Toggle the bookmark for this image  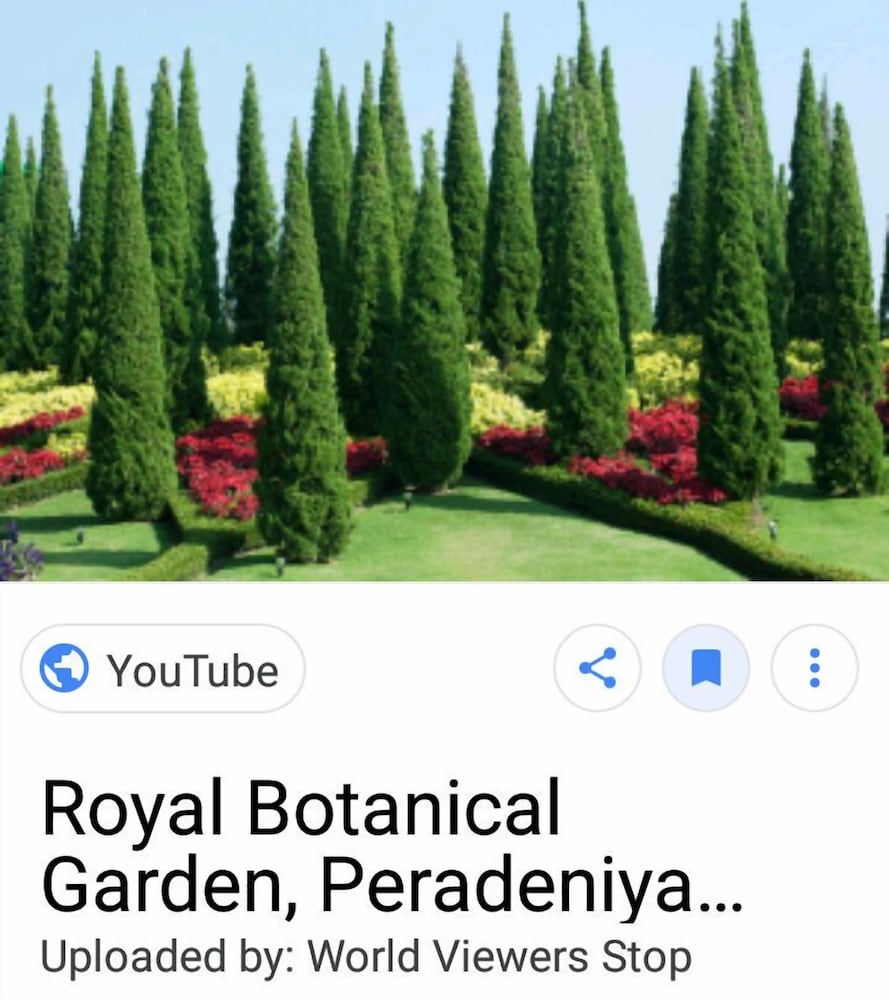click(706, 668)
